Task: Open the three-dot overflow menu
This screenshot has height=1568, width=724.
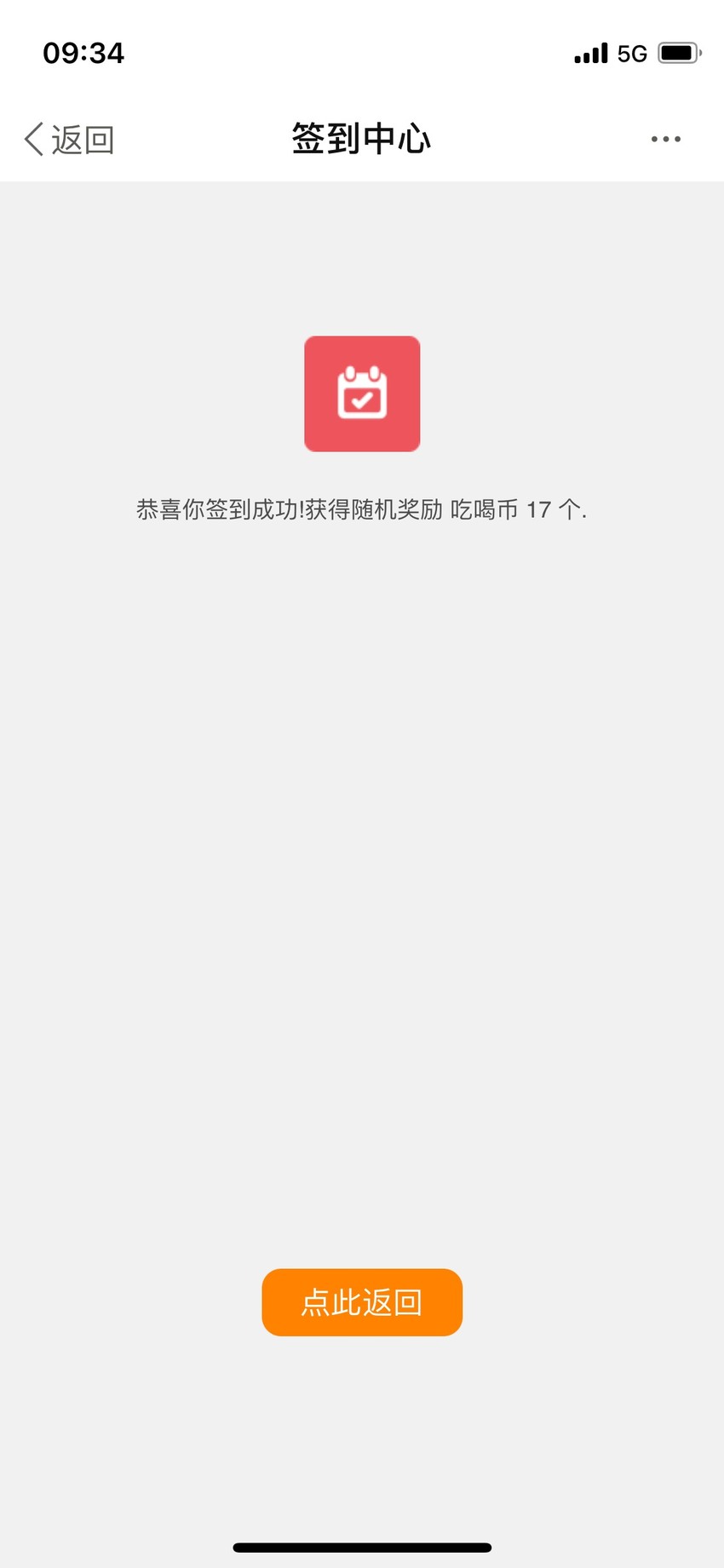Action: click(x=665, y=139)
